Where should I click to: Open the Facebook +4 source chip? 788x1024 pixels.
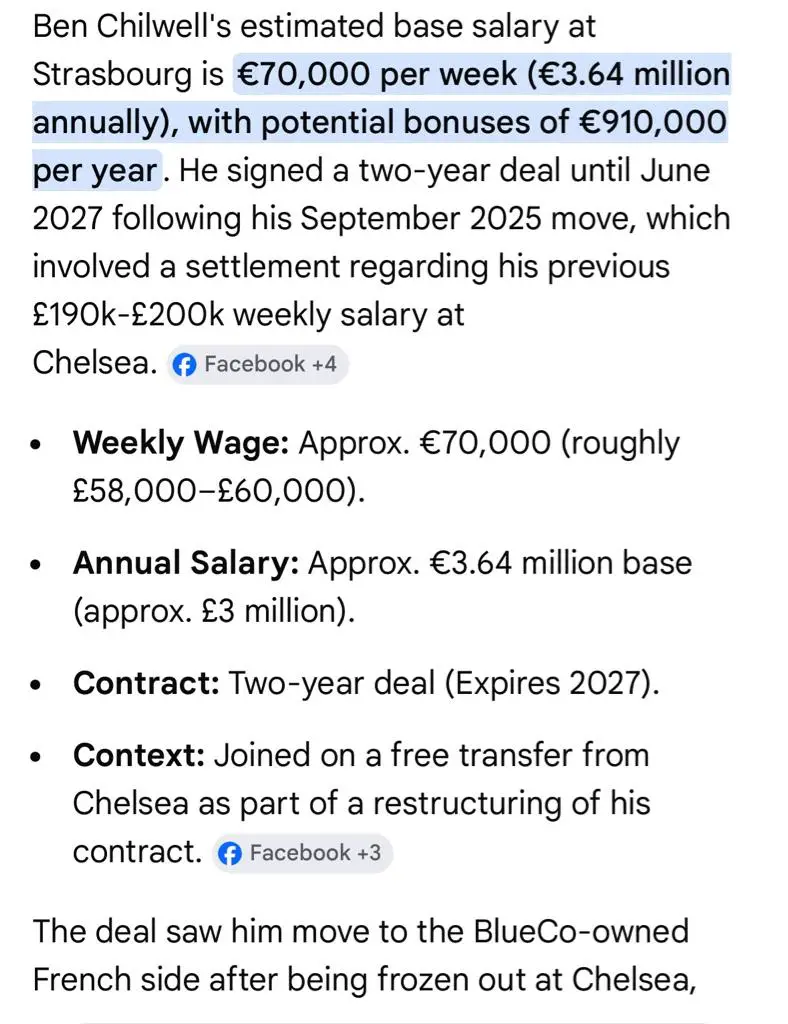tap(257, 364)
